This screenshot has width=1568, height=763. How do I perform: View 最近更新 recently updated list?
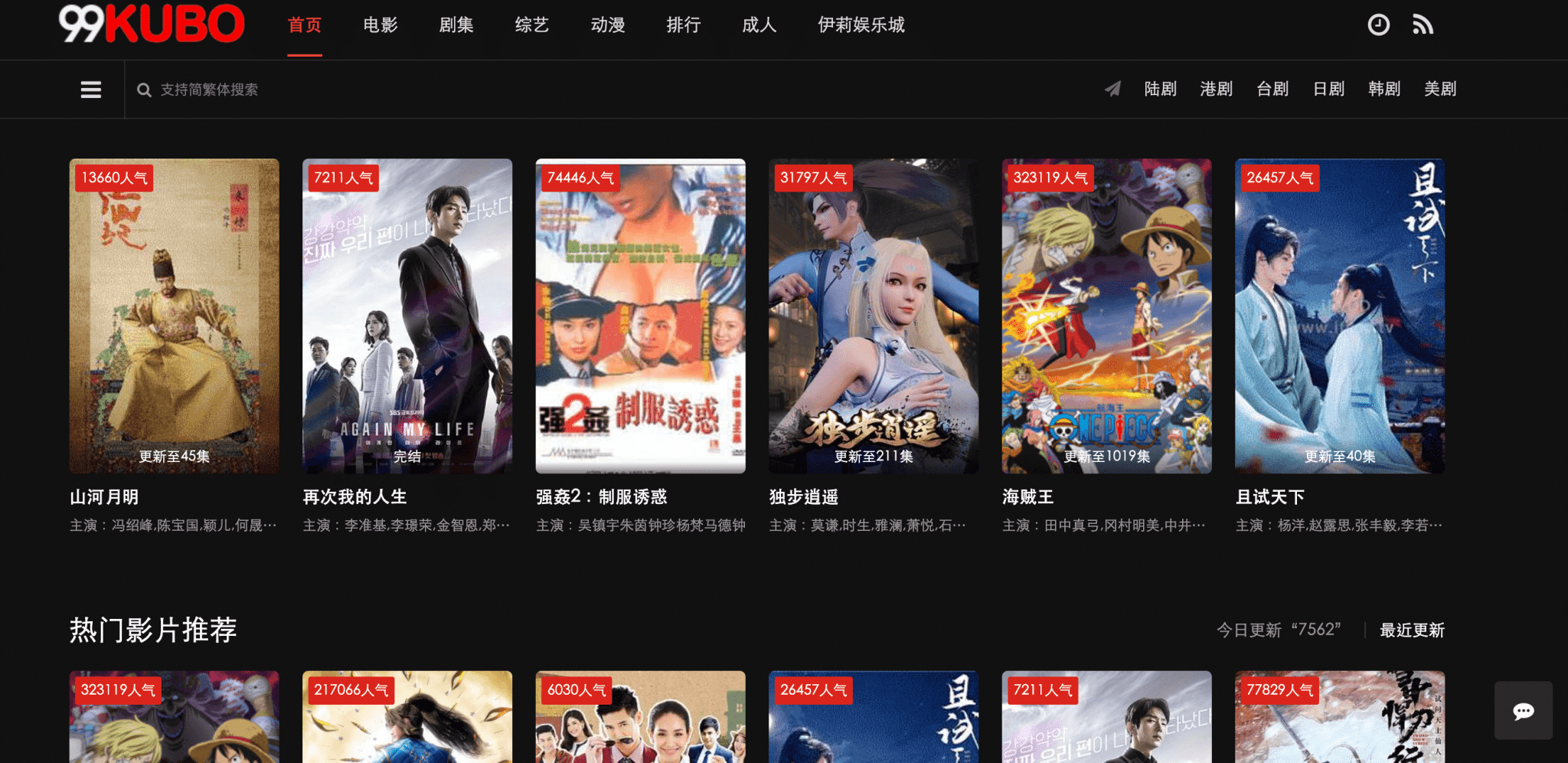coord(1412,630)
